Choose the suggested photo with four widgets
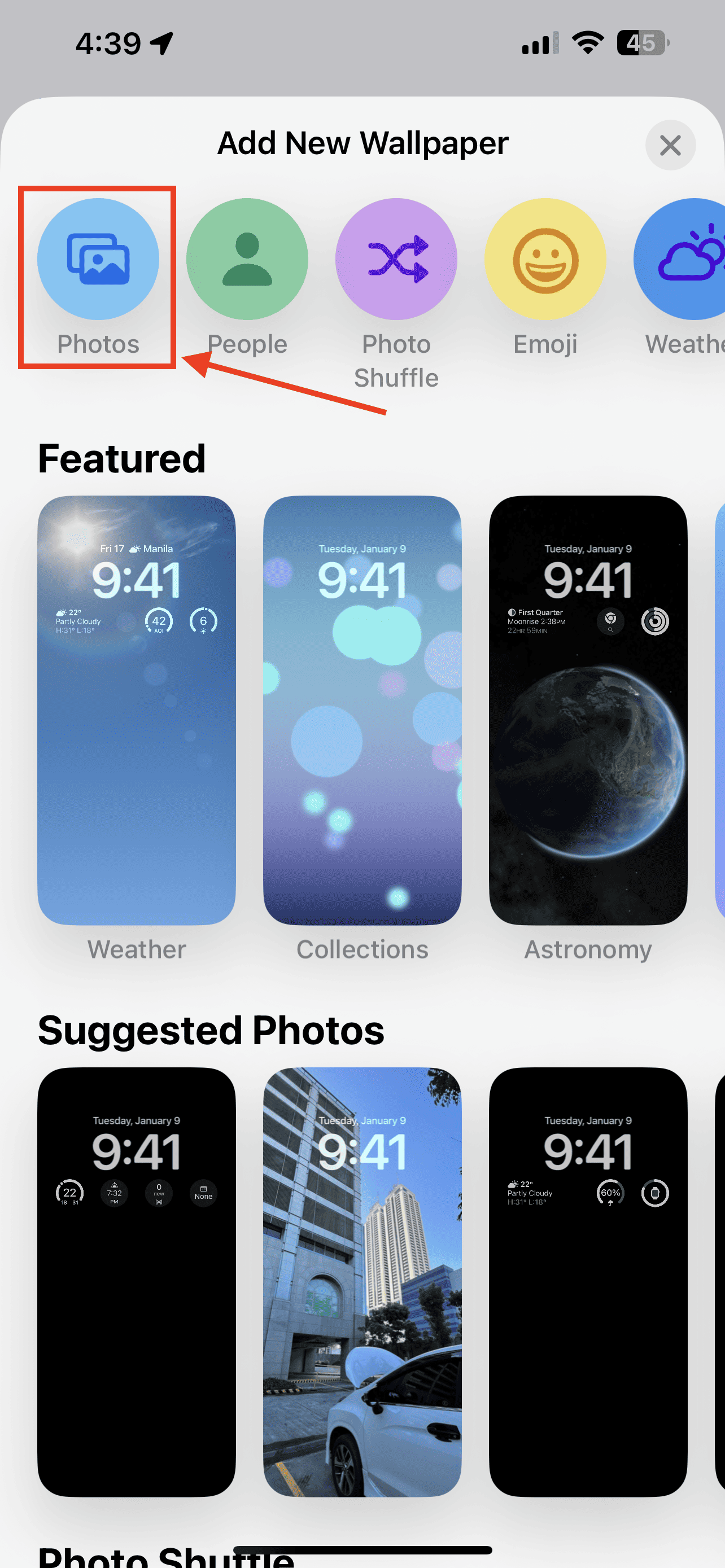The height and width of the screenshot is (1568, 725). click(x=136, y=1281)
